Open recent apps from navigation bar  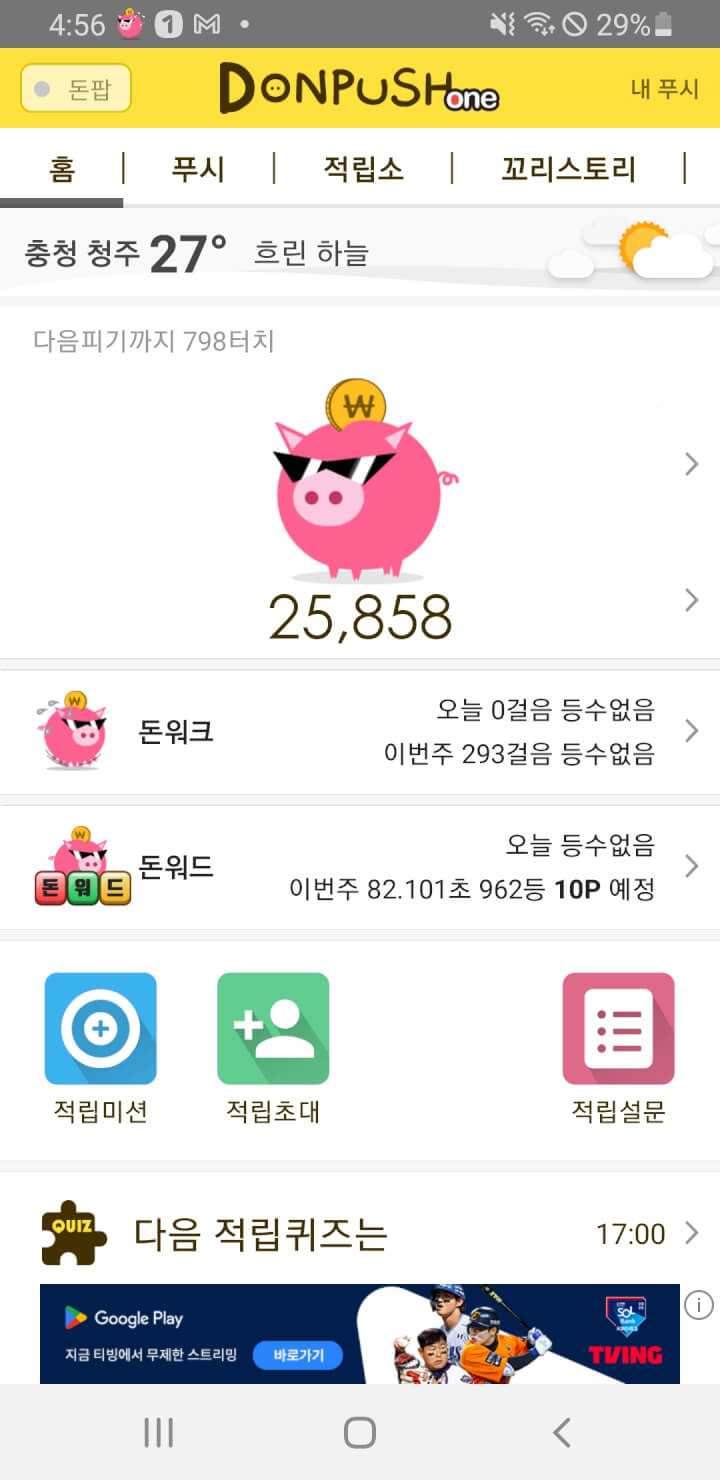coord(158,1432)
